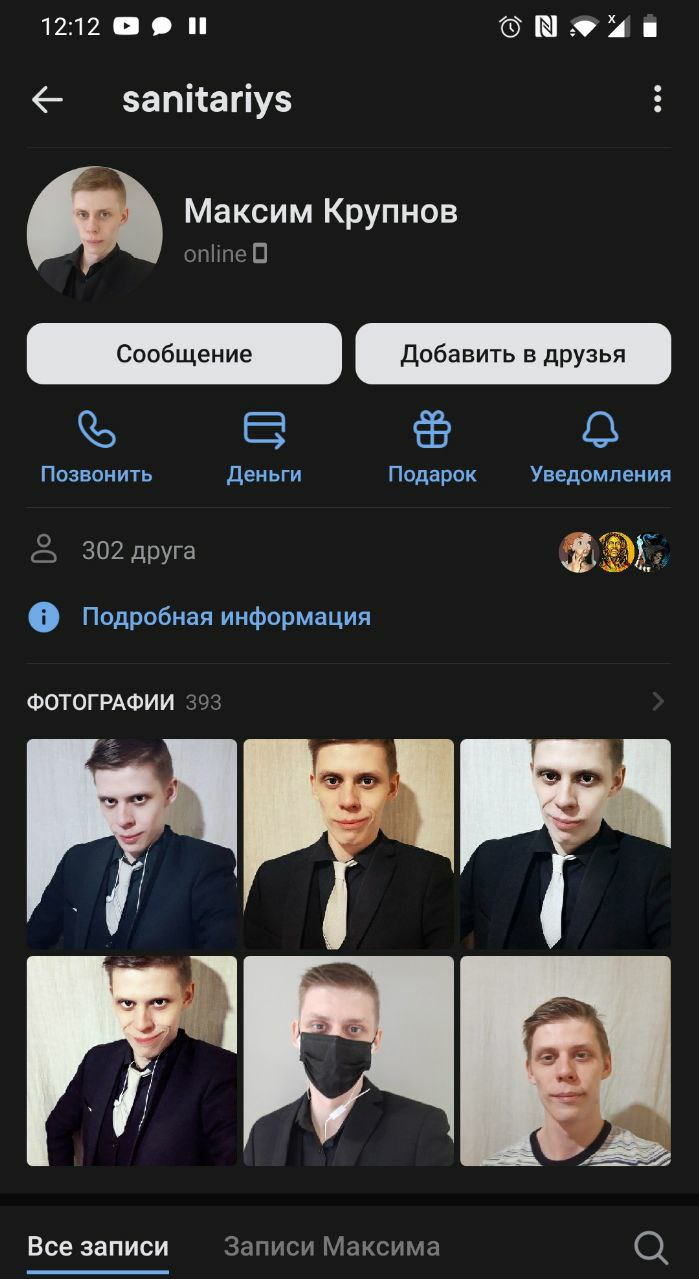Switch to the Записи Максима tab
The height and width of the screenshot is (1279, 699).
[x=332, y=1247]
